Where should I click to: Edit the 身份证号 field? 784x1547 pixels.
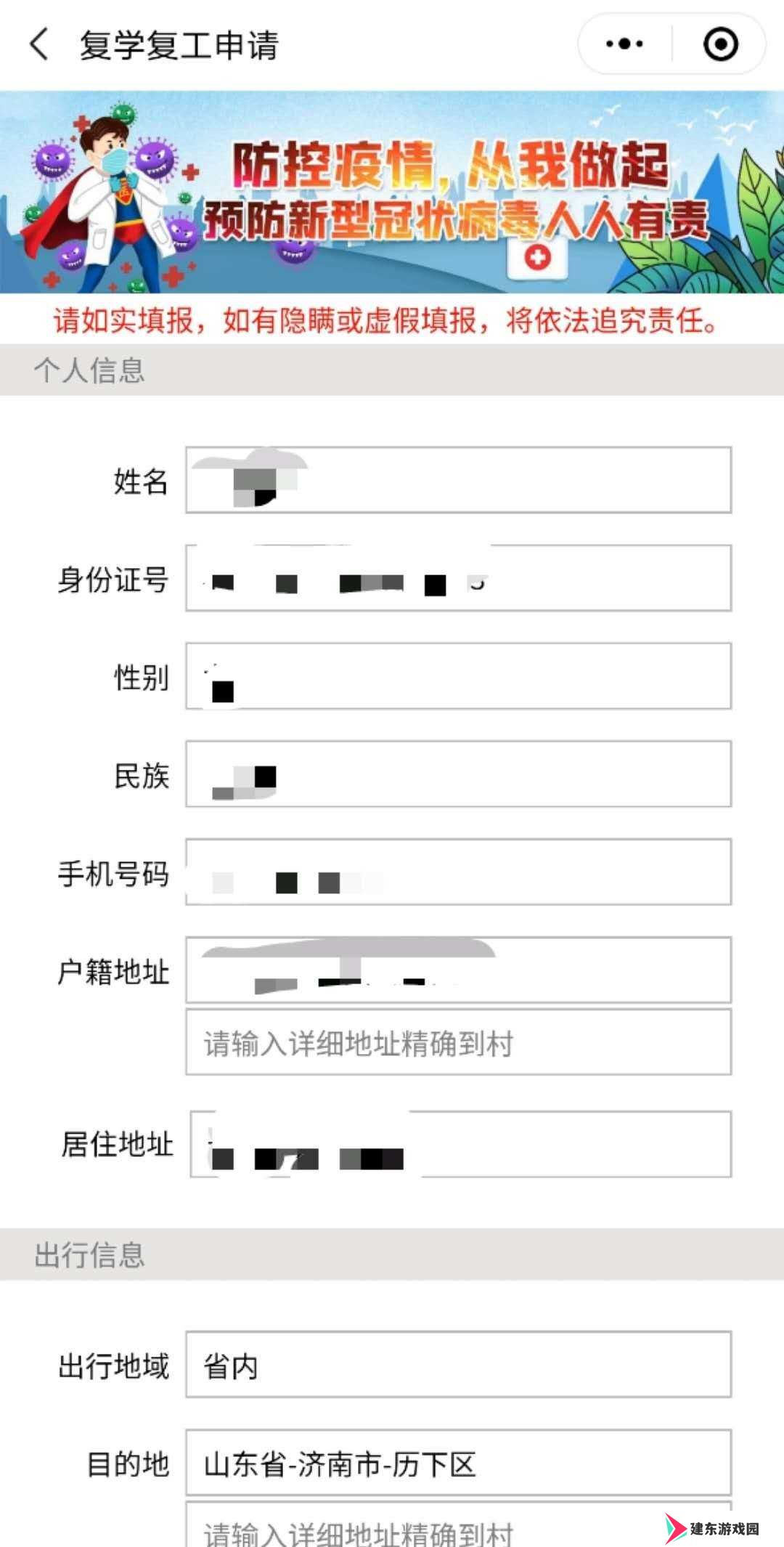click(x=459, y=578)
